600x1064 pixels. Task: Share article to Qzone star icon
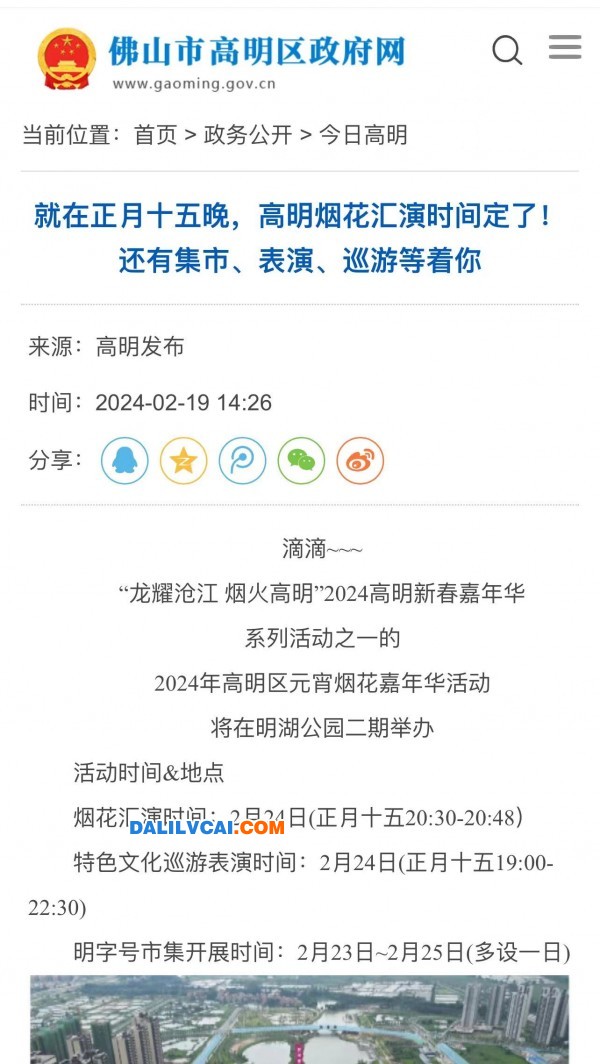tap(183, 461)
